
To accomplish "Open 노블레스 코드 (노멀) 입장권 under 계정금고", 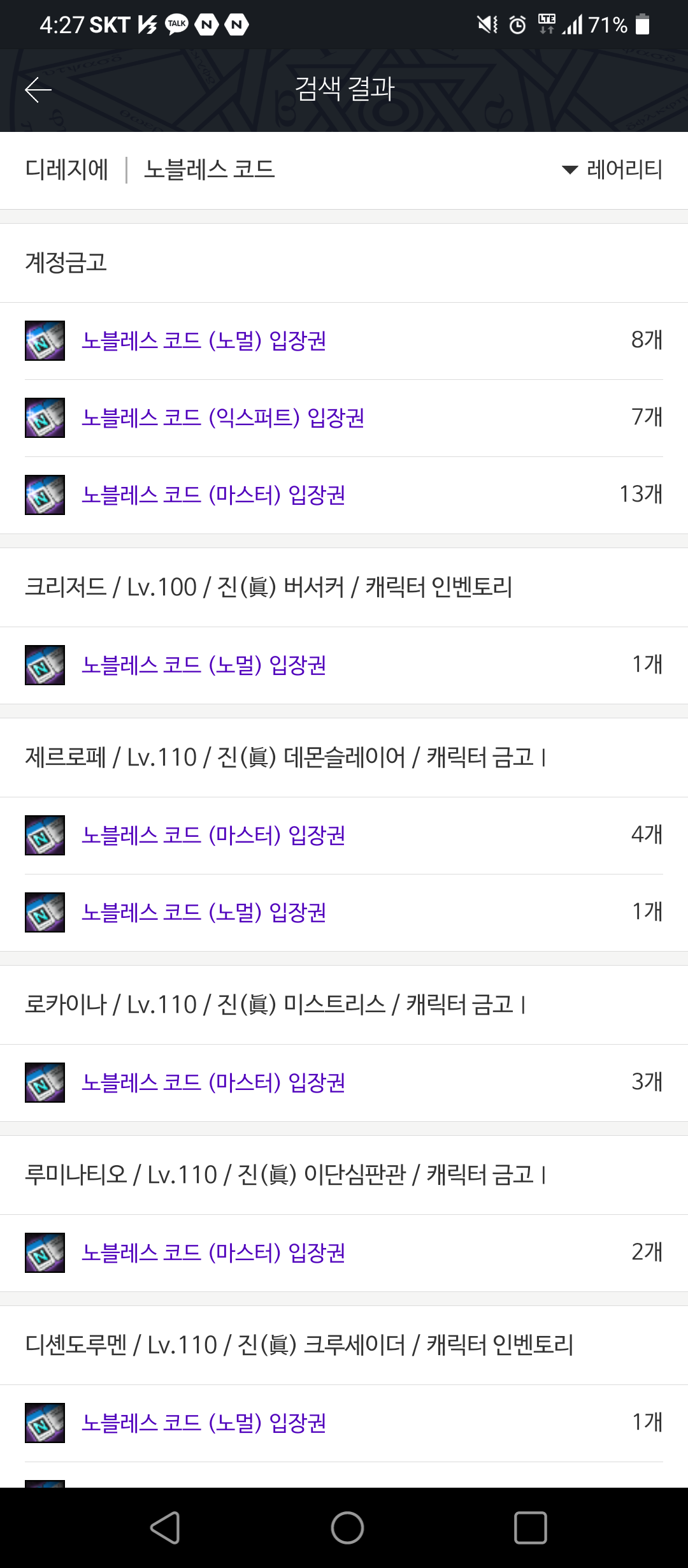I will click(204, 341).
